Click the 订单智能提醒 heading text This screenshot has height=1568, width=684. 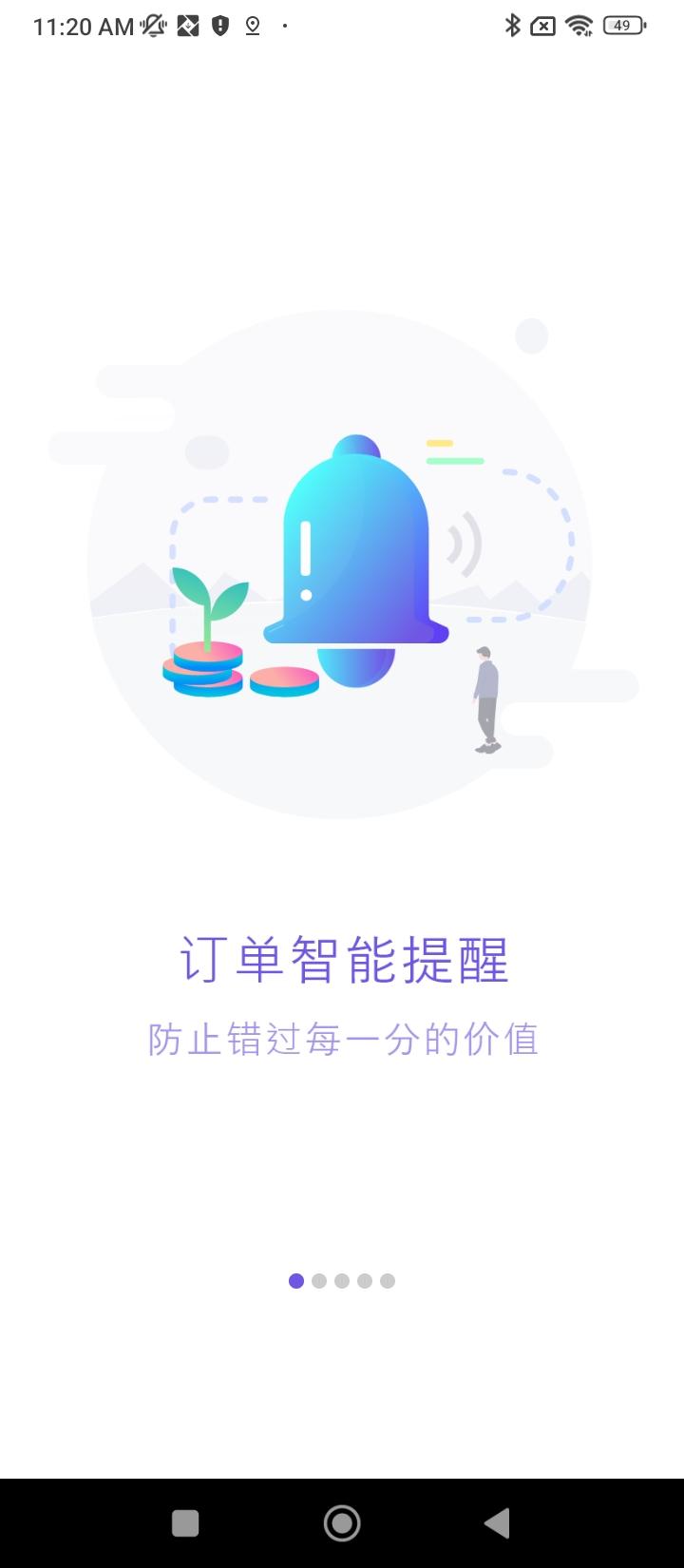(342, 960)
